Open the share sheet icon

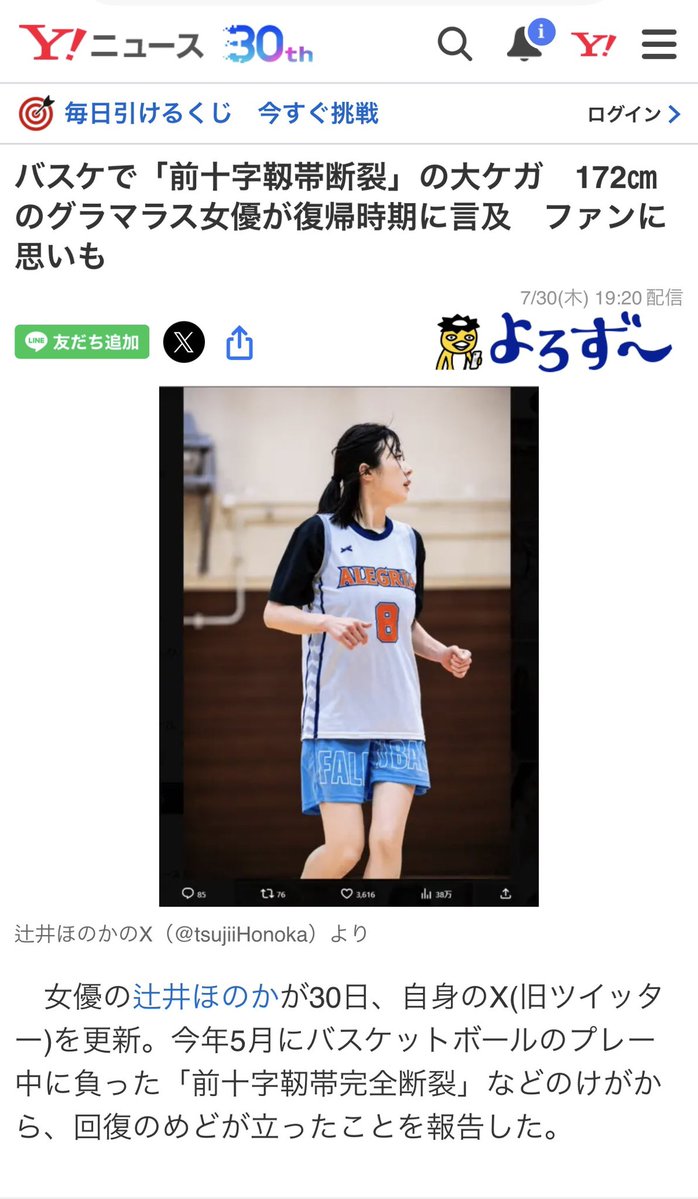(239, 342)
